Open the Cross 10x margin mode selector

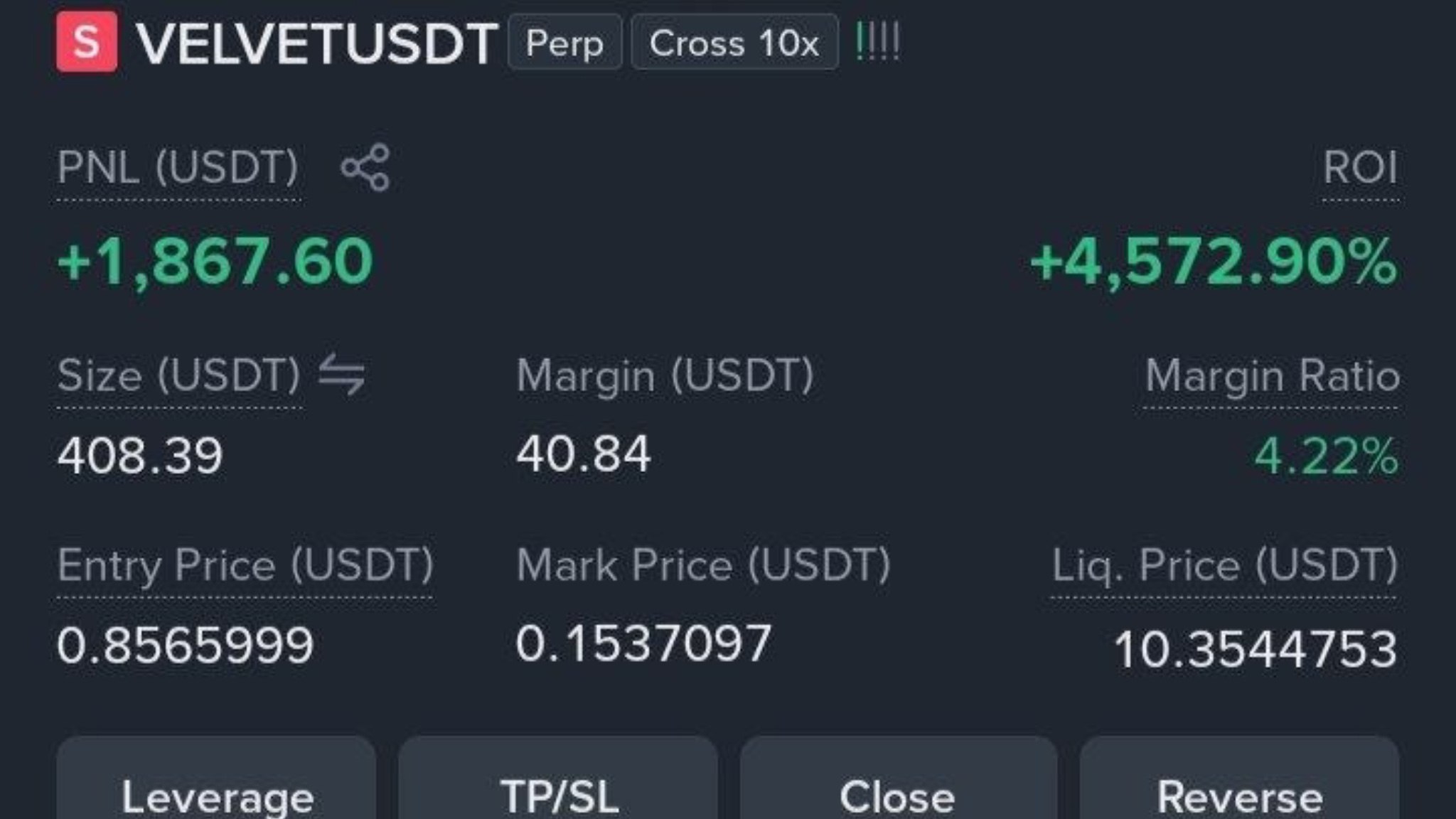pos(734,43)
